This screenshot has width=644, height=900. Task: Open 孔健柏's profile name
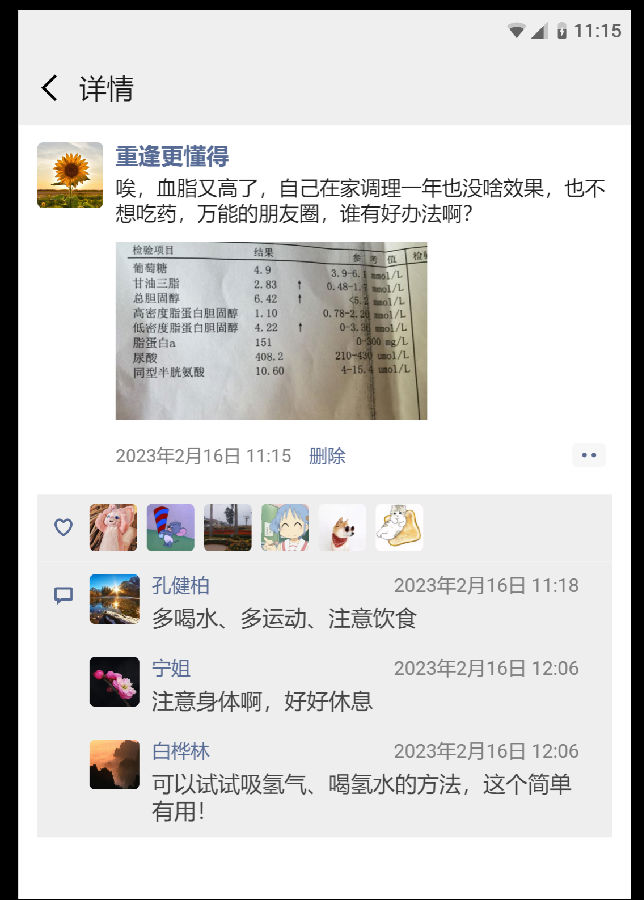[x=181, y=586]
